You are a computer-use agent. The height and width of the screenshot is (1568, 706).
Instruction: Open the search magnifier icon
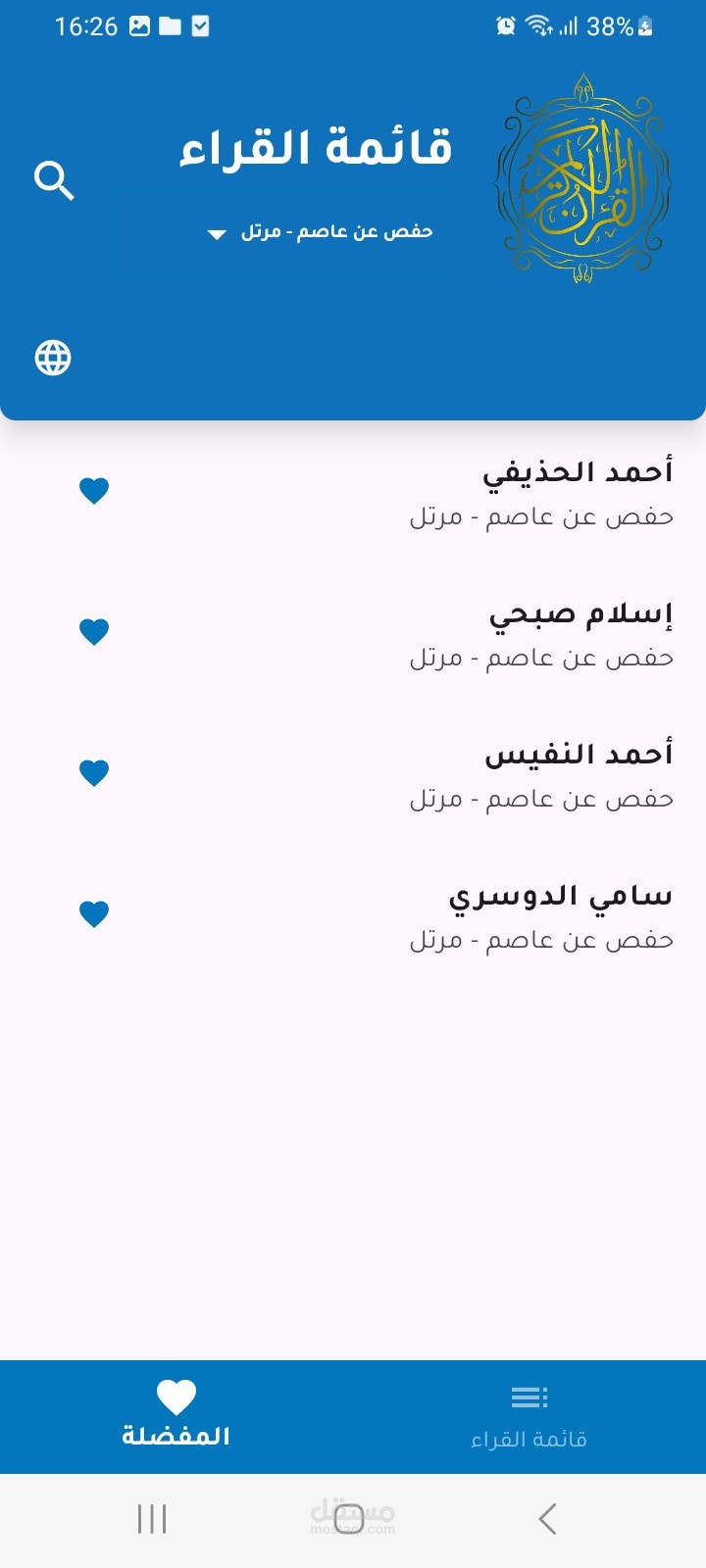(54, 180)
